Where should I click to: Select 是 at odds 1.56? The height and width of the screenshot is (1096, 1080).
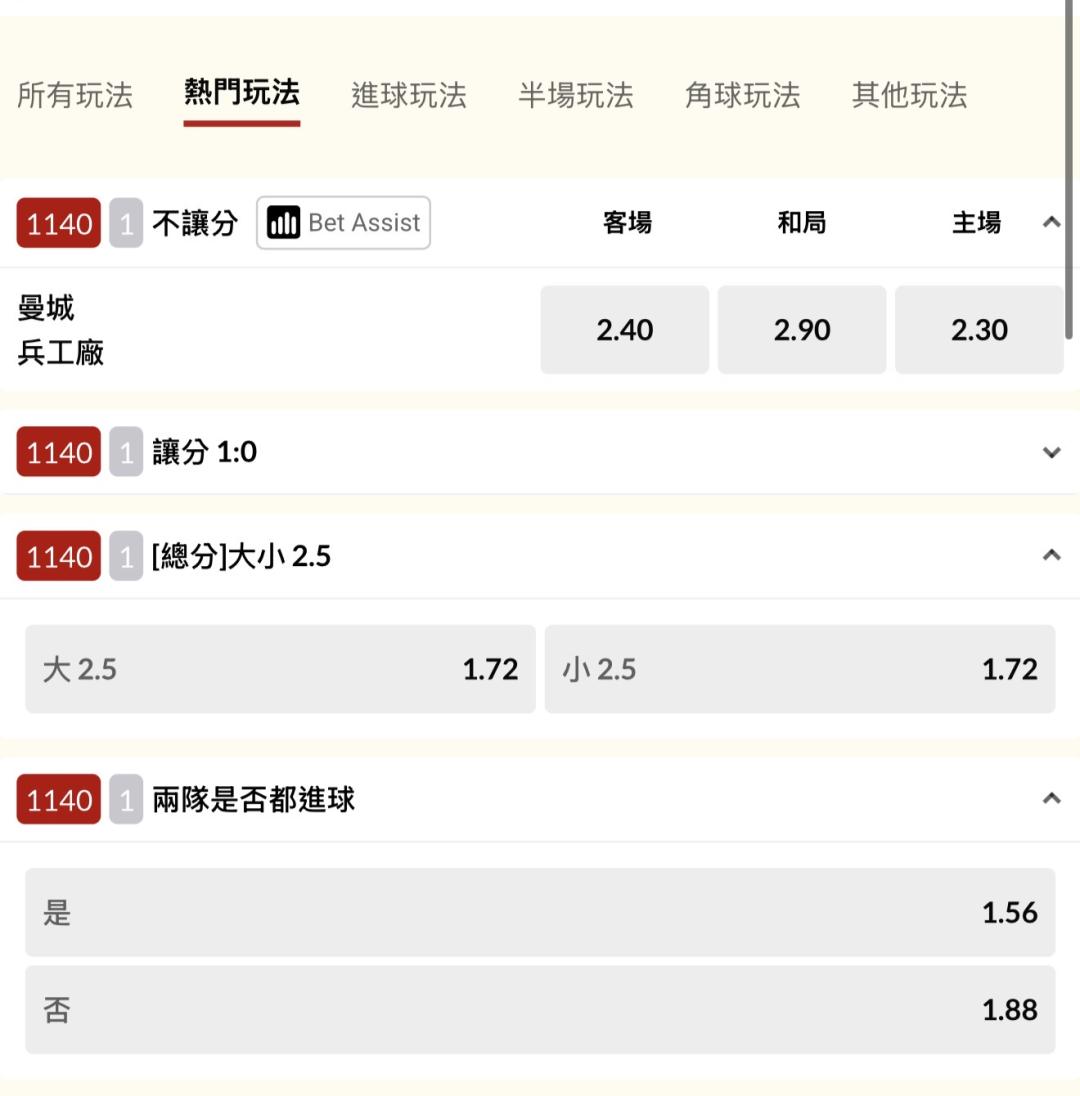coord(540,912)
